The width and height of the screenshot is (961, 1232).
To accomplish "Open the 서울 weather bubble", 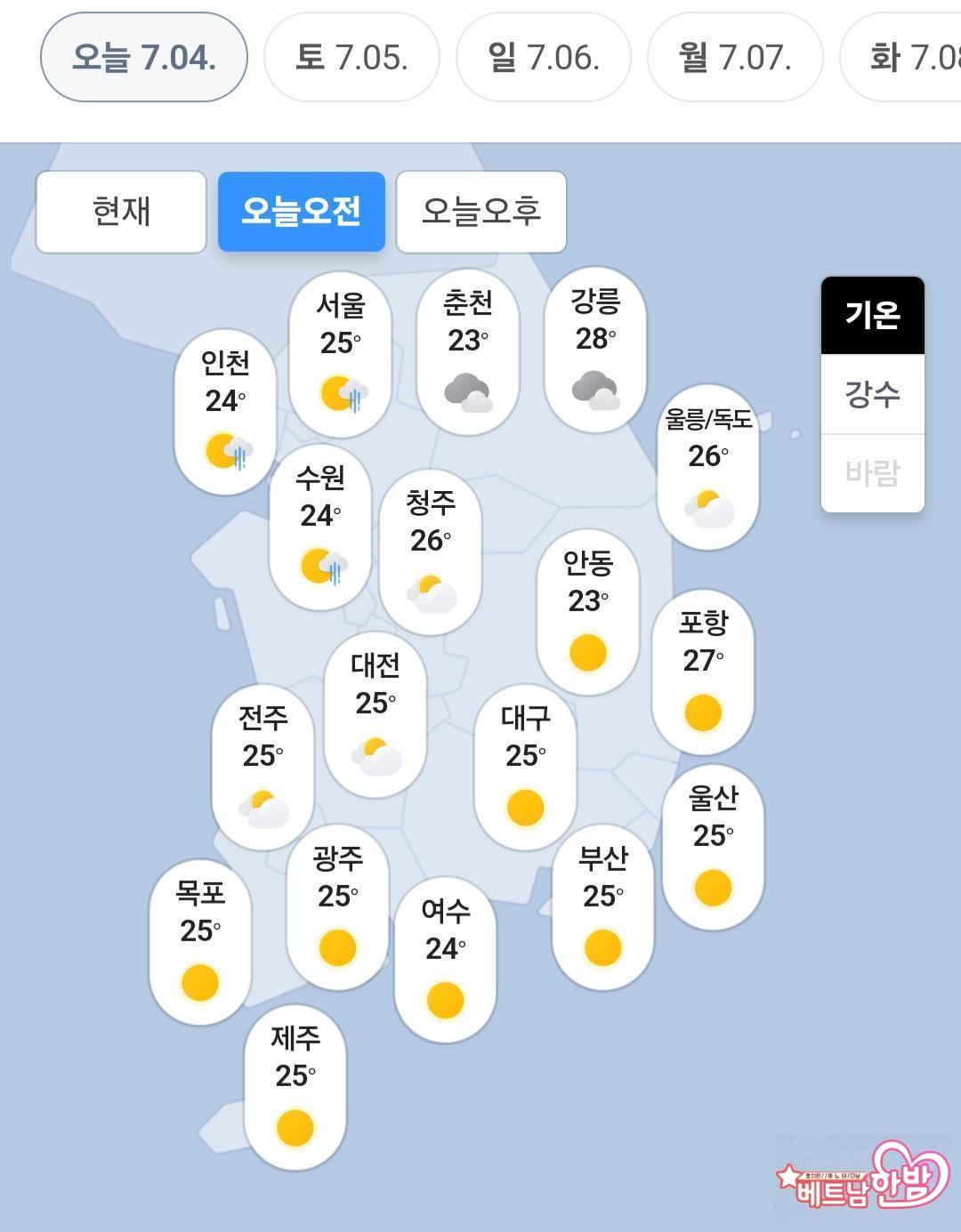I will click(x=341, y=354).
